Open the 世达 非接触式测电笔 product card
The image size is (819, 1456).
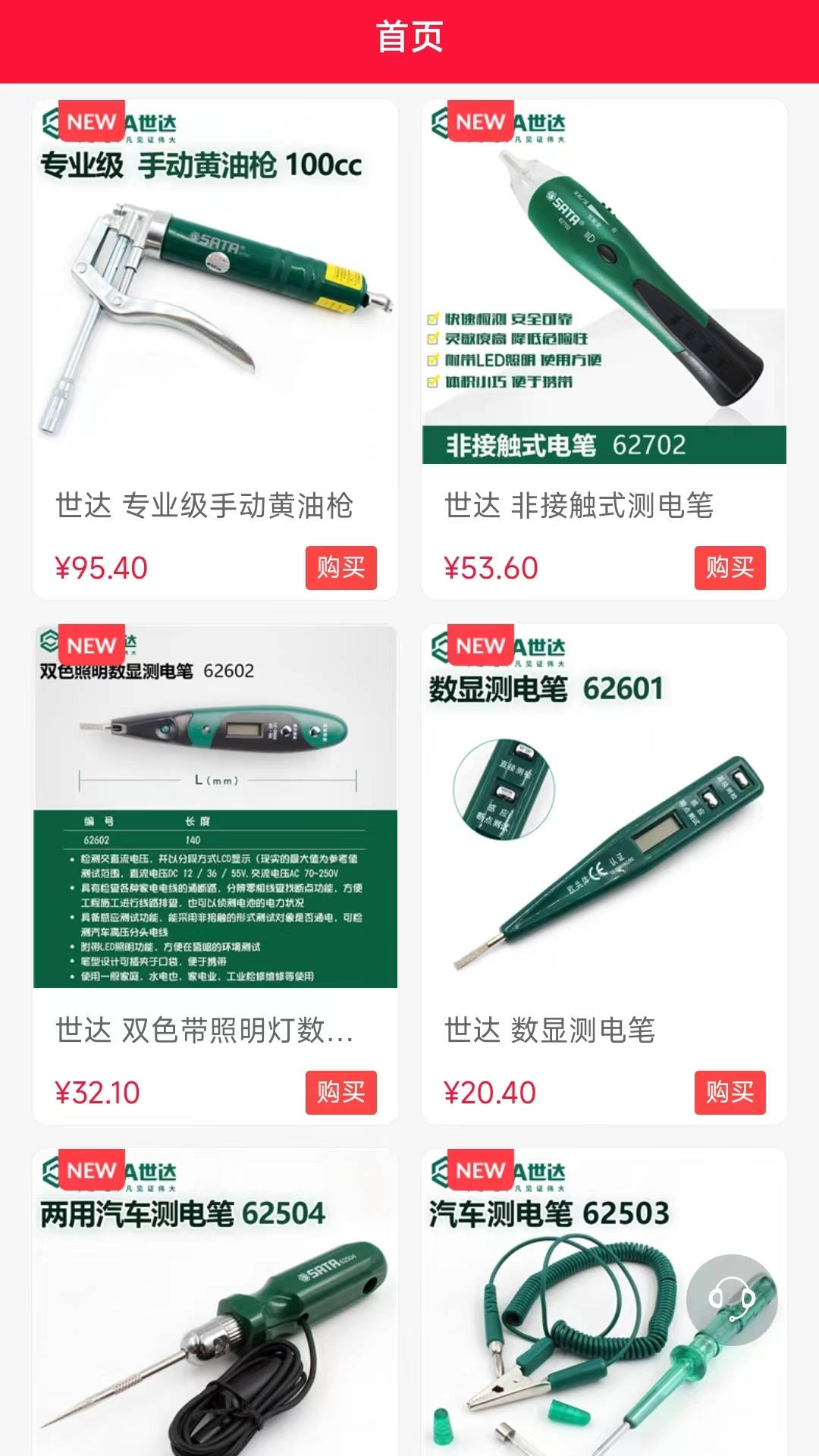604,303
